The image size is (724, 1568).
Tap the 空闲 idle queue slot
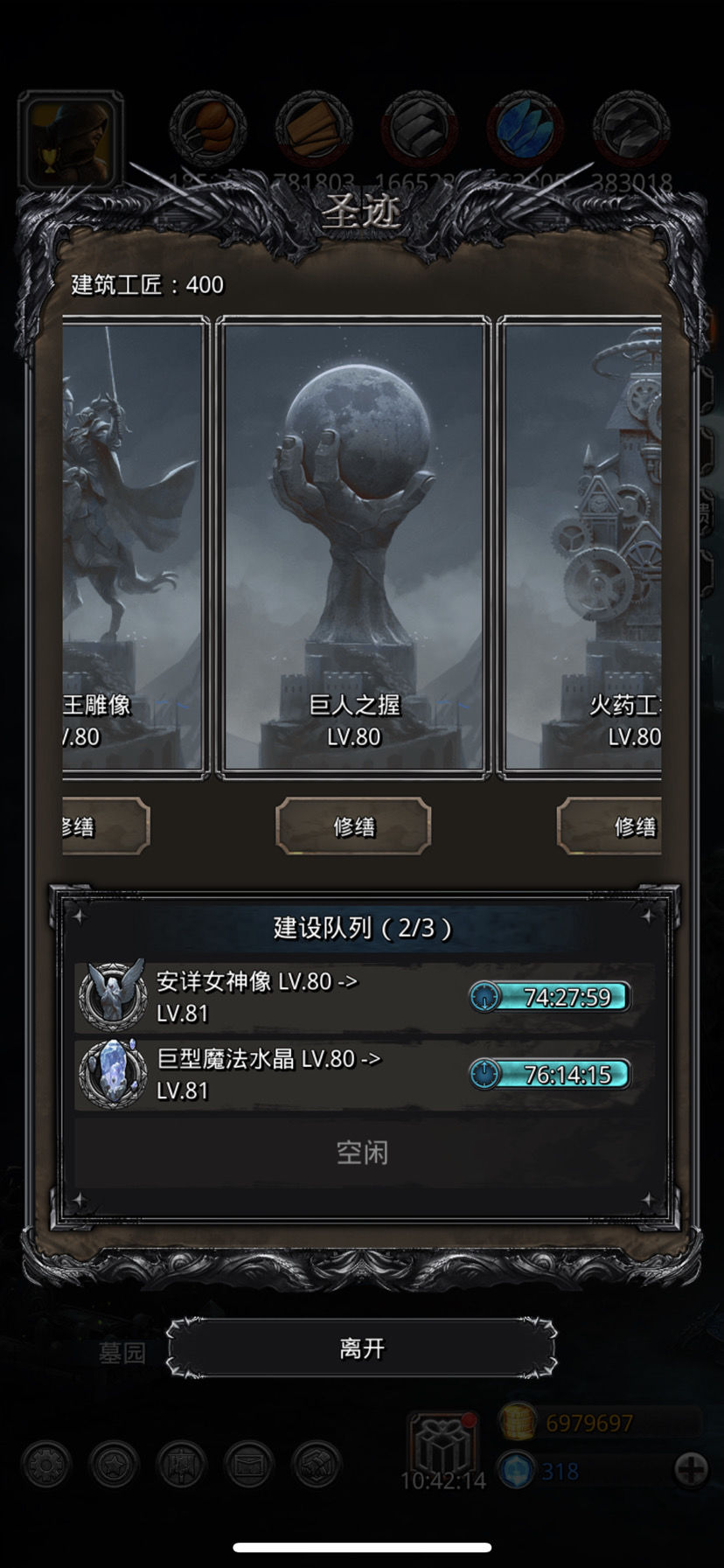[x=362, y=1153]
